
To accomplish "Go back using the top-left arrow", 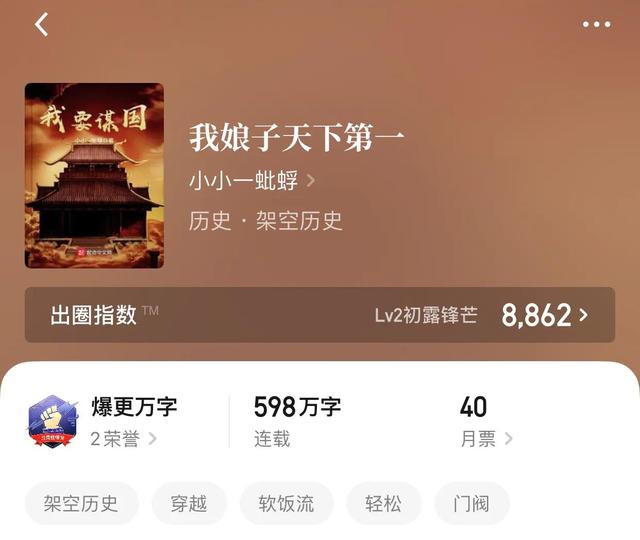I will click(x=41, y=25).
